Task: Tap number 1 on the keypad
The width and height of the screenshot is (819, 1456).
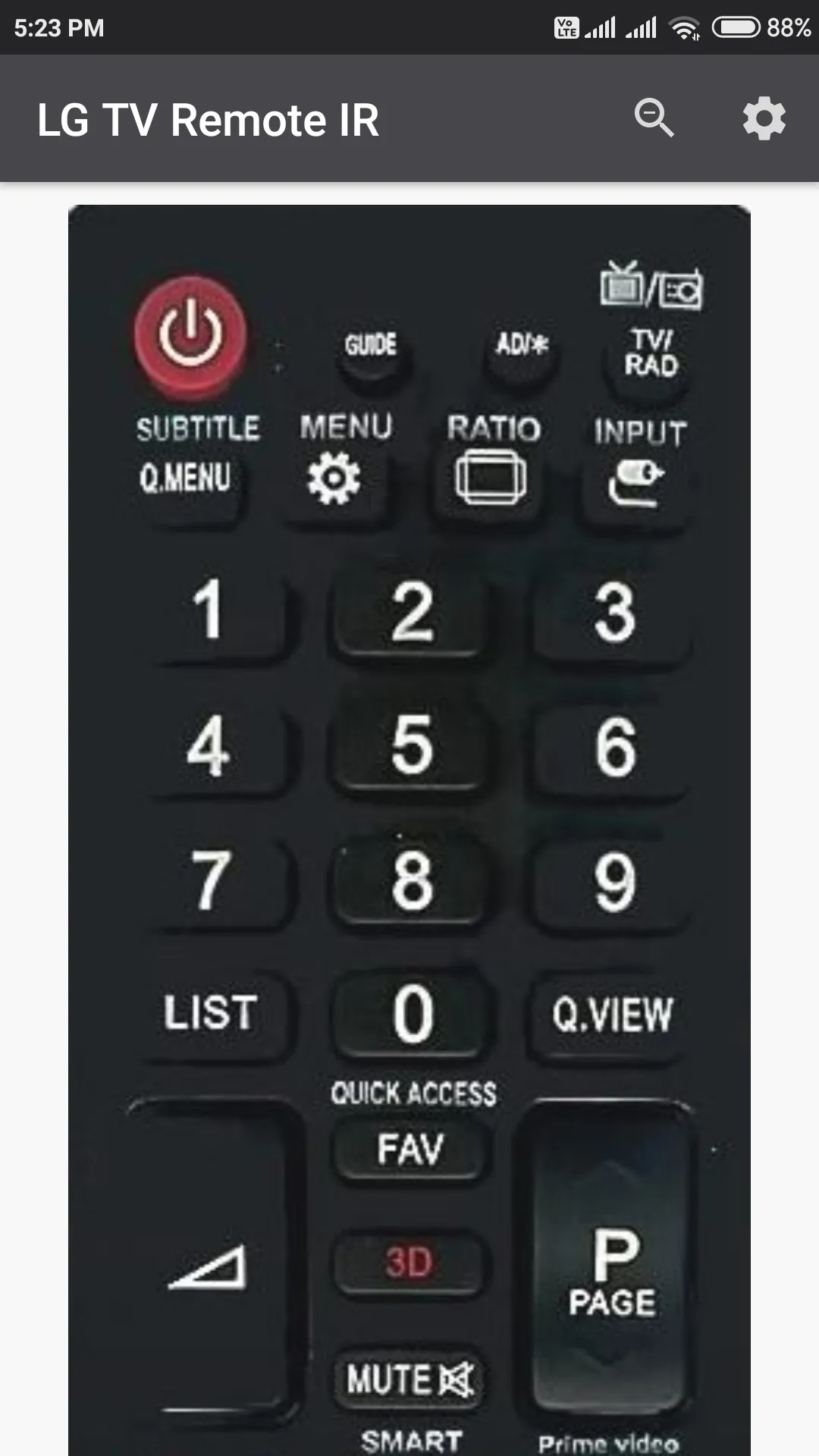Action: (209, 611)
